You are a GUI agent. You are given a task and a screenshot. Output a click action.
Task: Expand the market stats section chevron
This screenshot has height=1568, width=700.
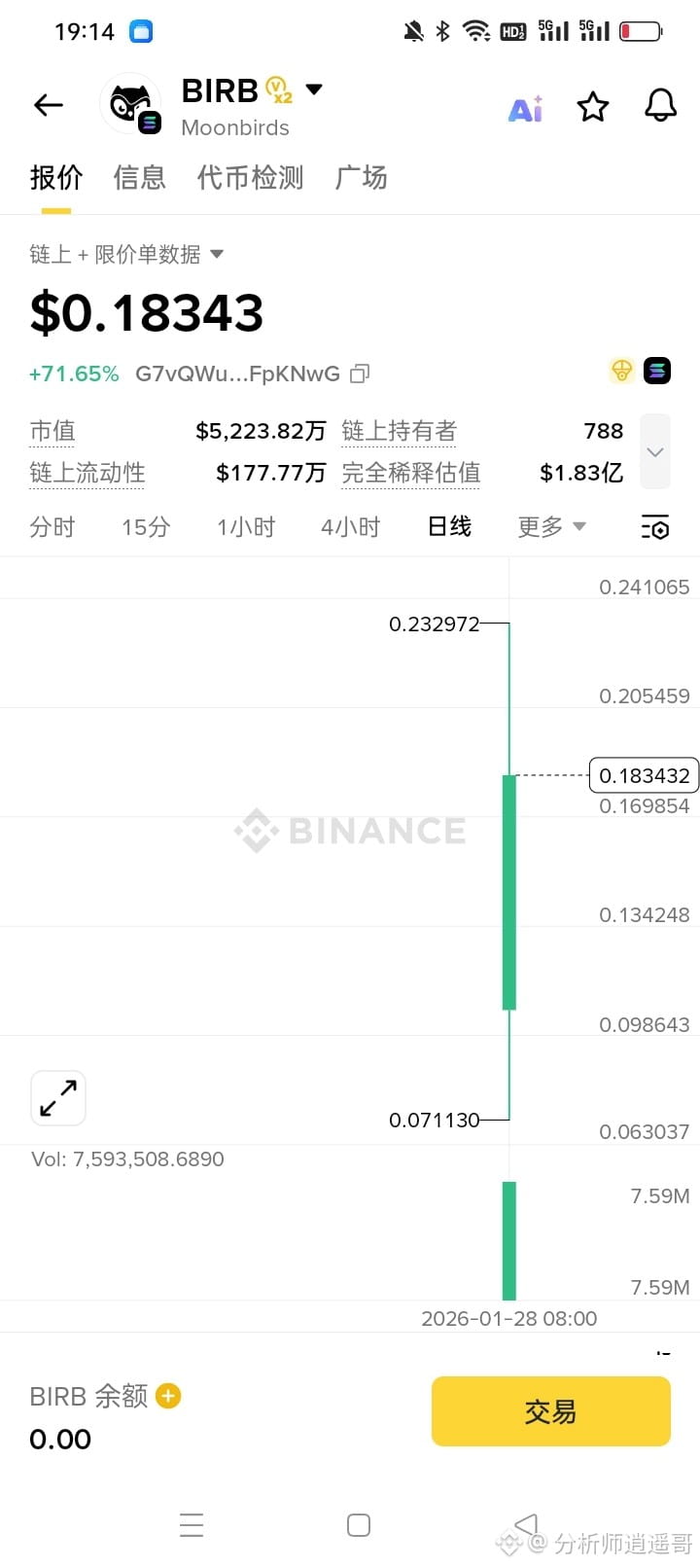click(655, 452)
